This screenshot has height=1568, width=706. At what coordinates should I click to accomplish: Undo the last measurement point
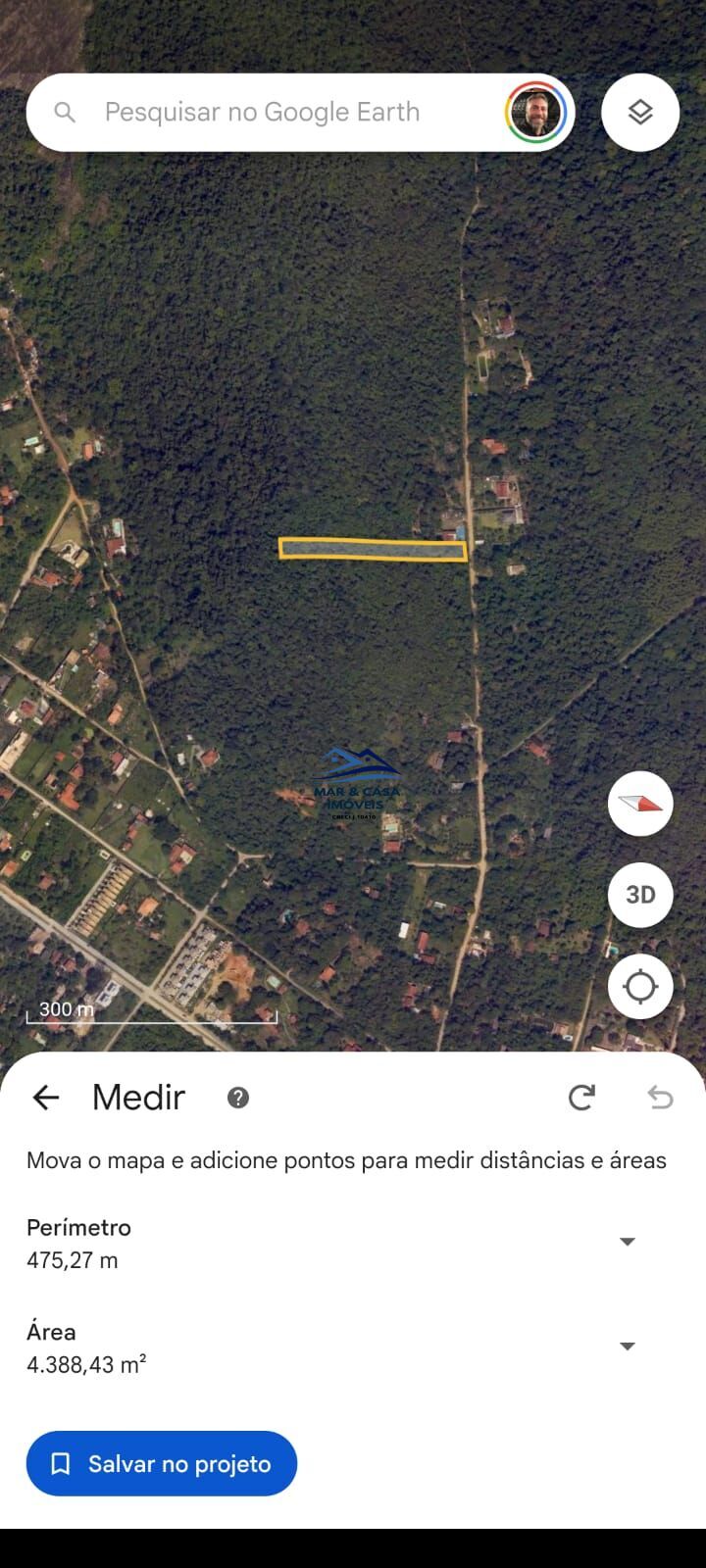[661, 1098]
